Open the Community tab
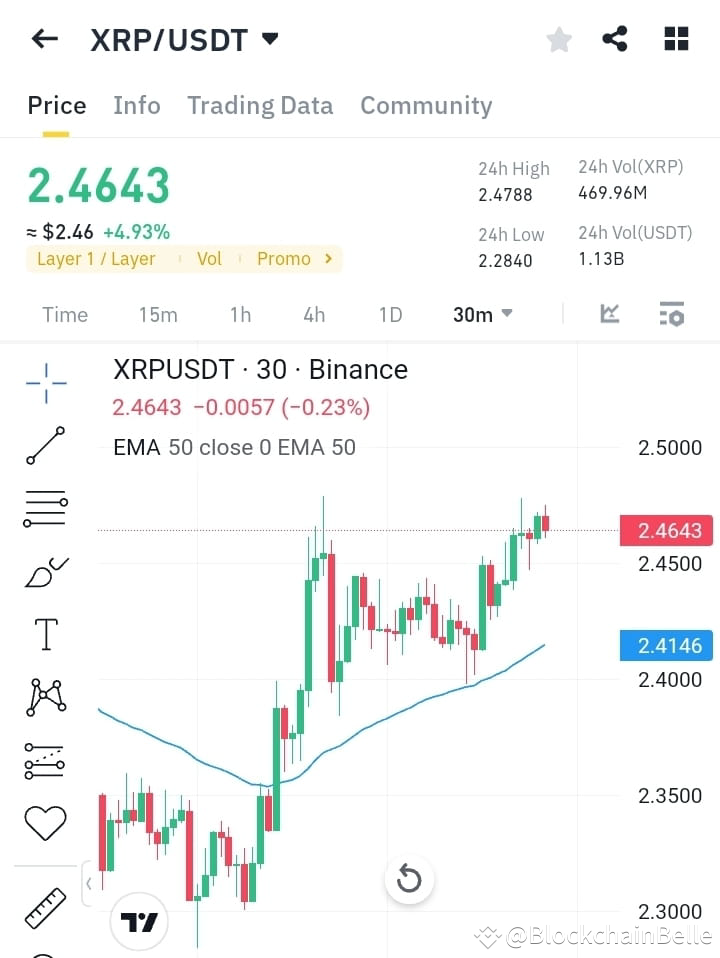Viewport: 720px width, 958px height. [x=426, y=106]
